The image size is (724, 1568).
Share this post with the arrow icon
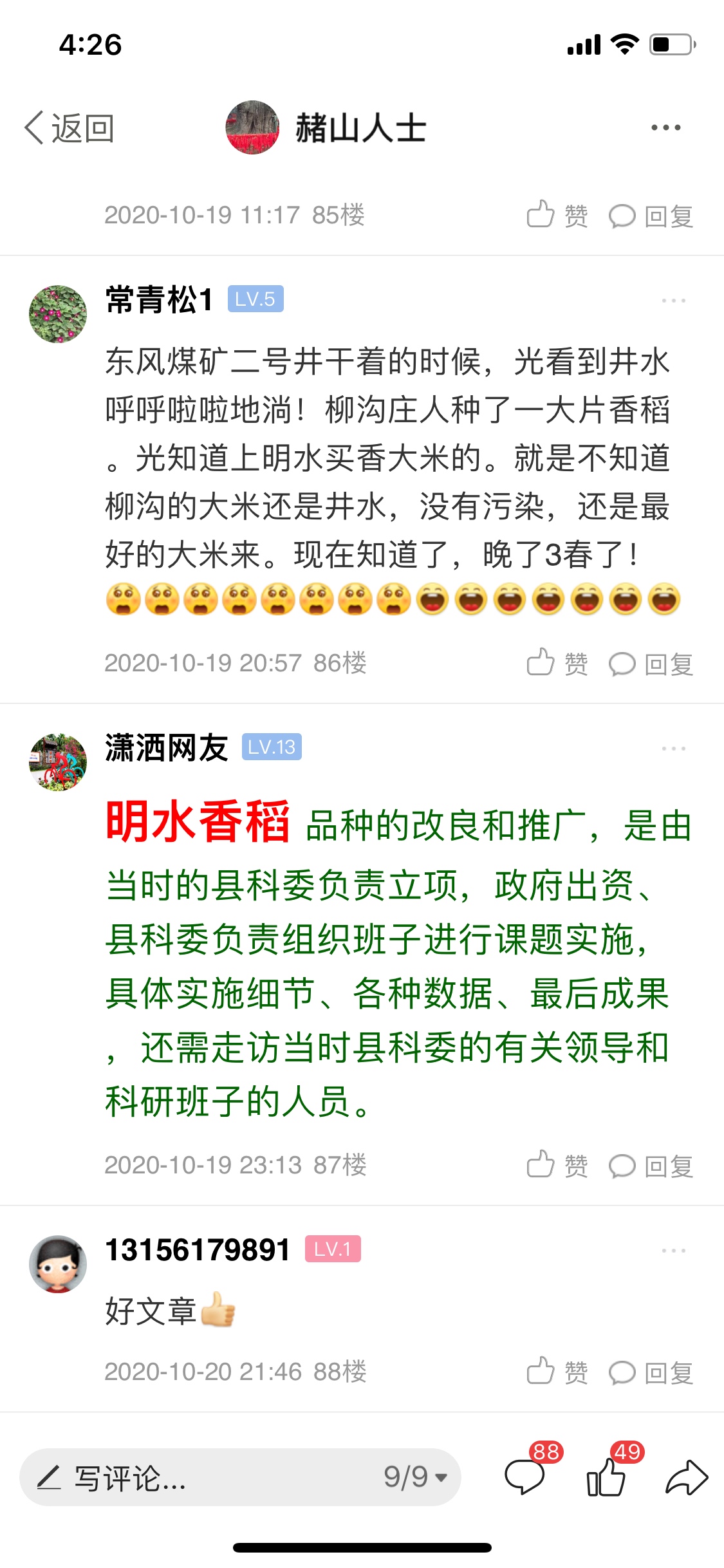point(686,1477)
